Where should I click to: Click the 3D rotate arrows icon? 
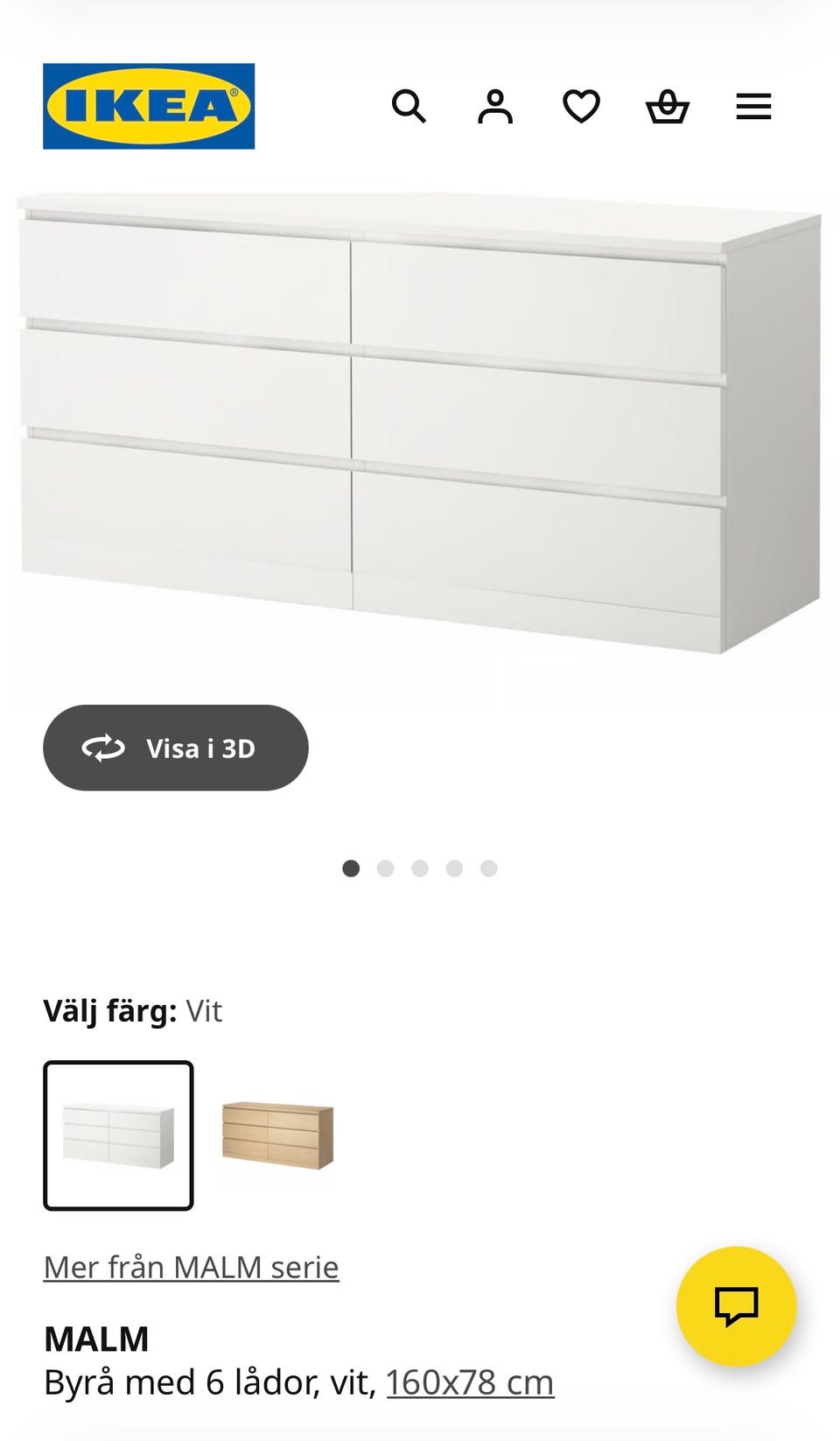coord(102,748)
